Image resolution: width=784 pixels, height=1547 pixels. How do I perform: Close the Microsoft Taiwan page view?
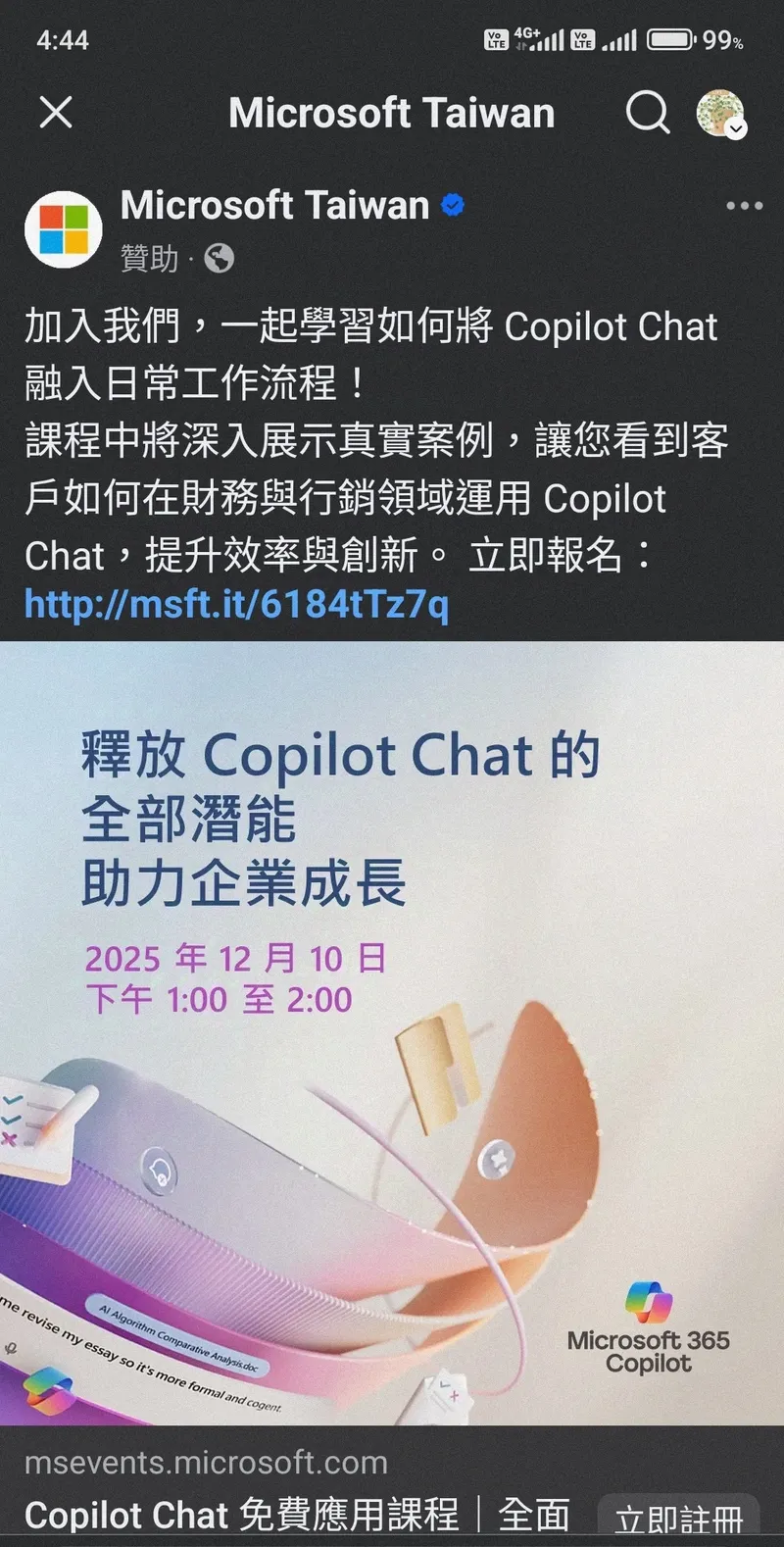56,113
